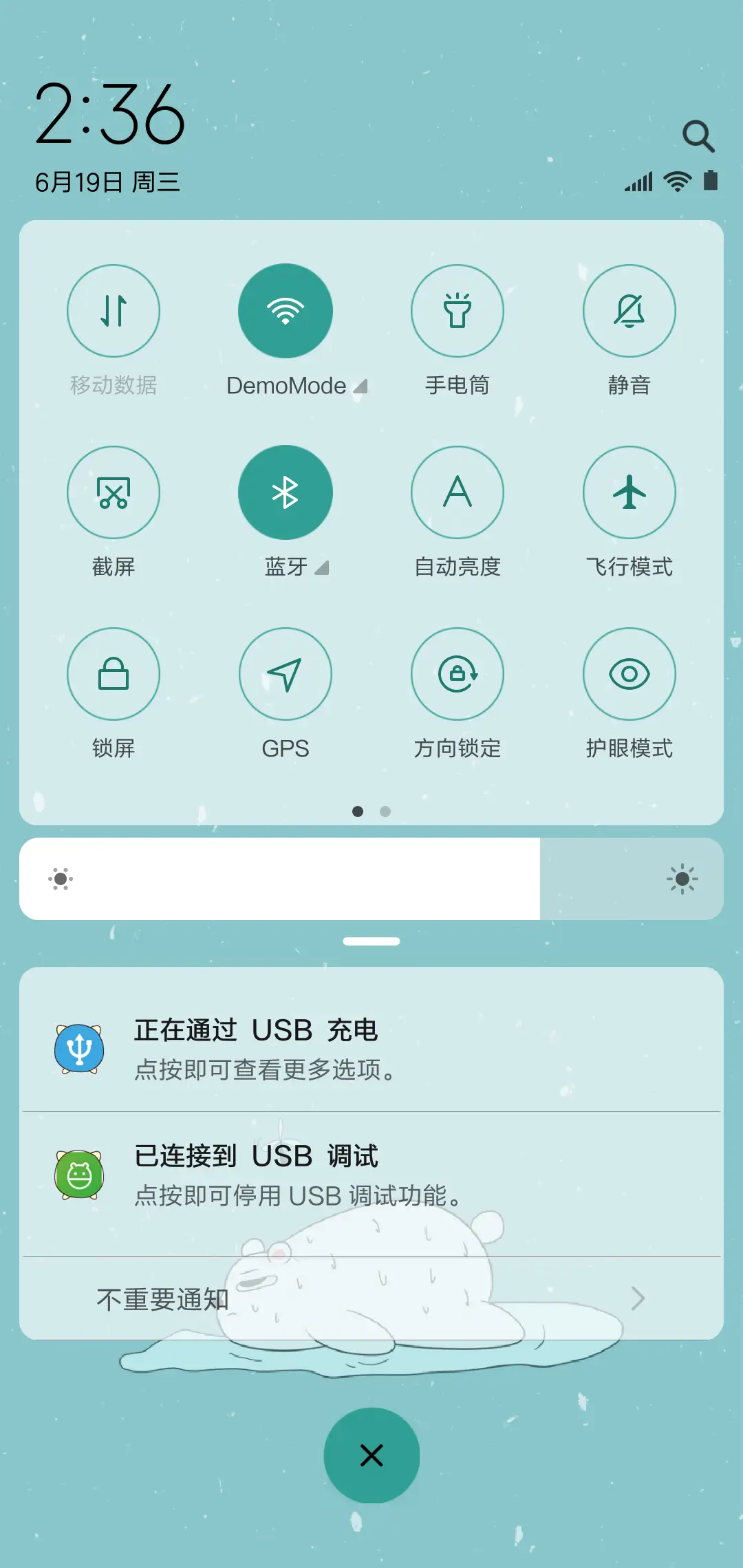Open Bluetooth details using its expander arrow
The image size is (743, 1568).
(x=321, y=568)
